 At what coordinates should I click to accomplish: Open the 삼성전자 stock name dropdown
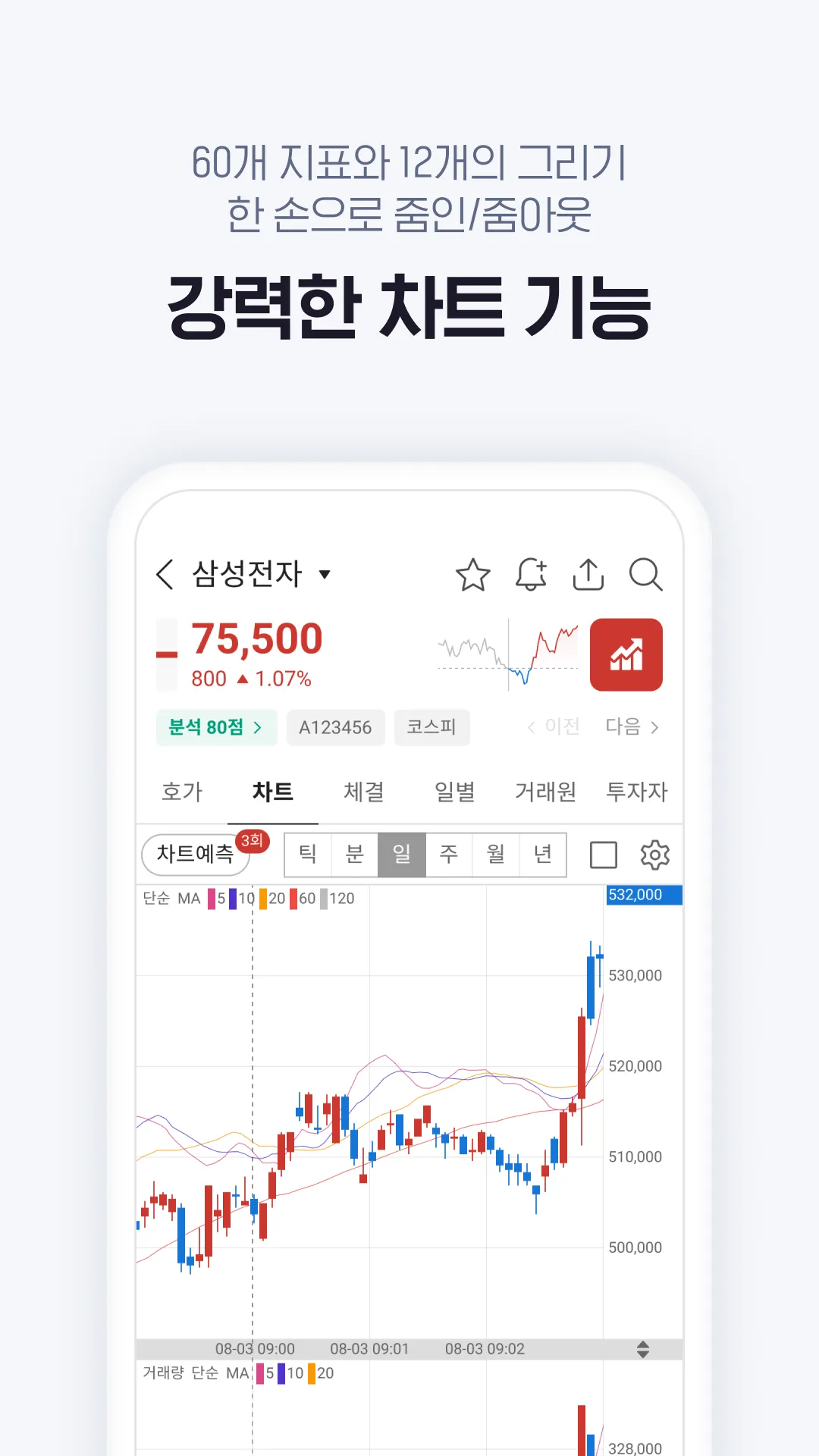325,575
